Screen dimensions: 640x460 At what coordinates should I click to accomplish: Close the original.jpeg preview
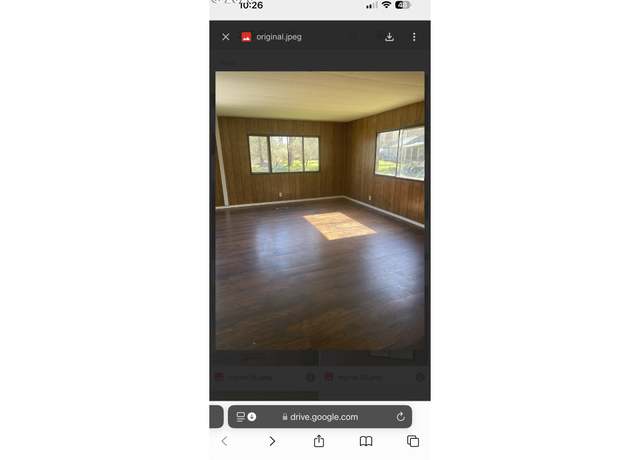pyautogui.click(x=226, y=37)
